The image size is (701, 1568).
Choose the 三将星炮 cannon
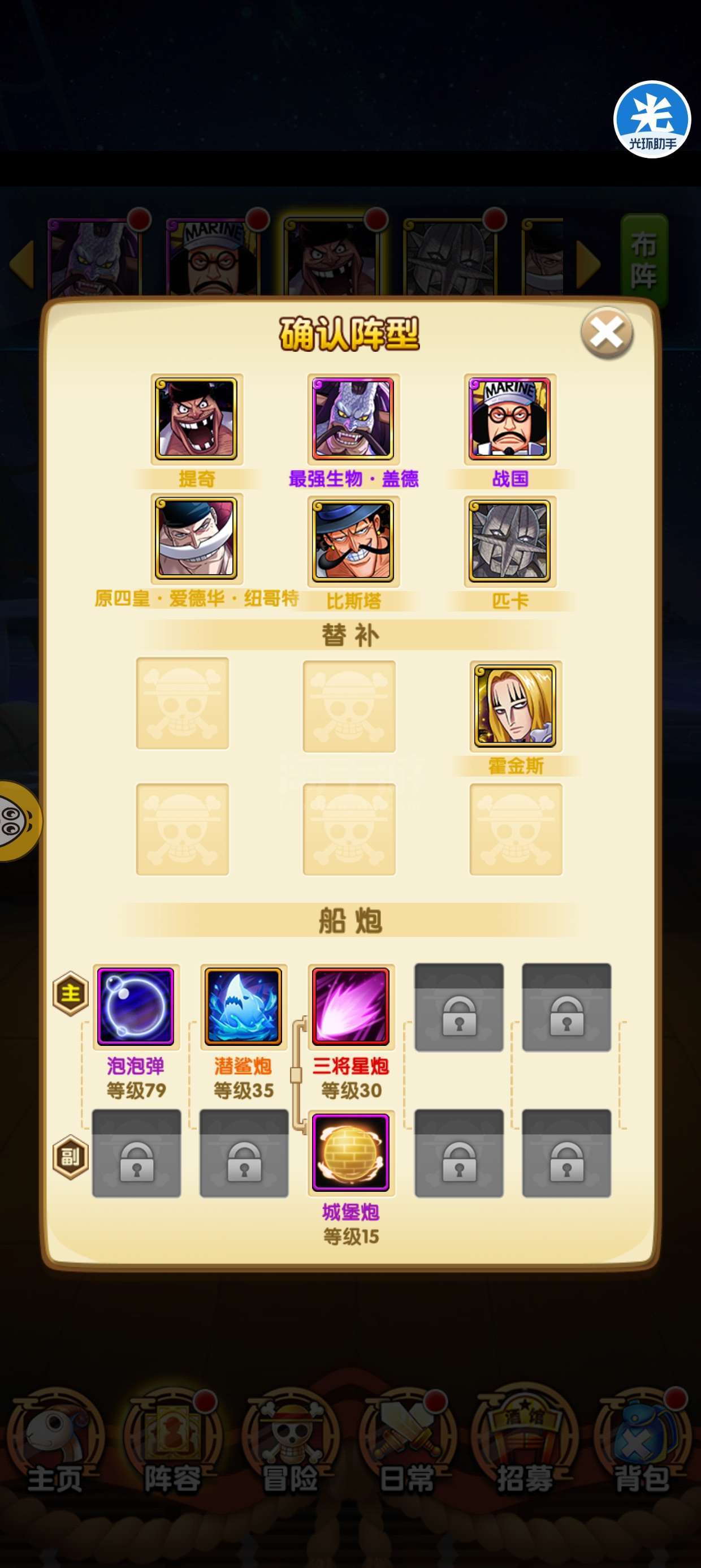tap(350, 1007)
